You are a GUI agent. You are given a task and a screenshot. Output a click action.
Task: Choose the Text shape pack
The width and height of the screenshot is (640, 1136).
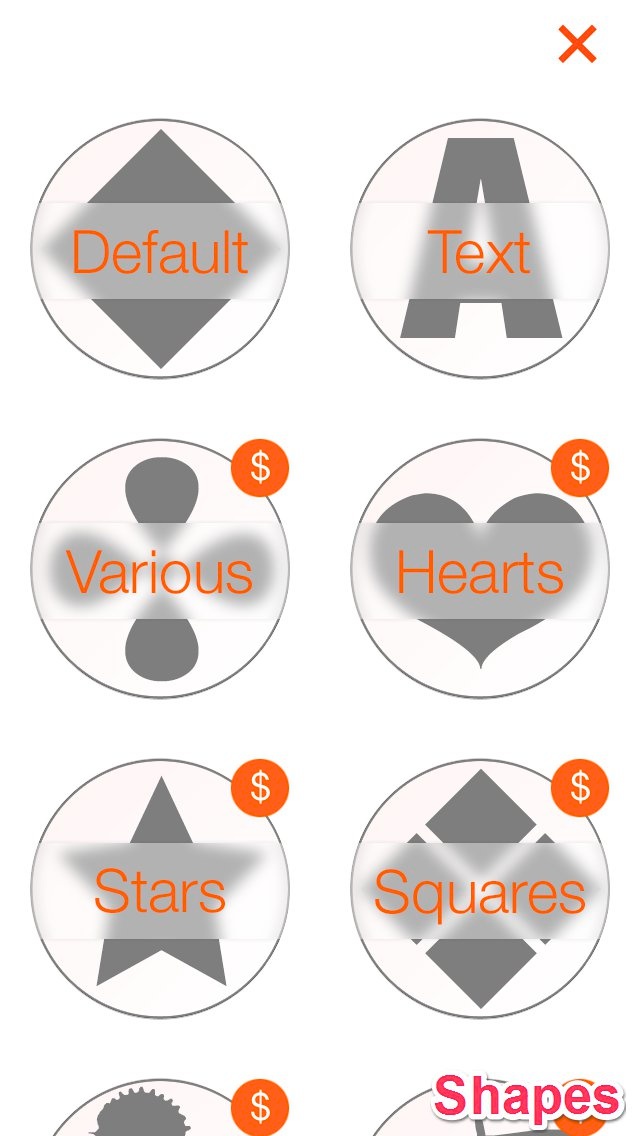pos(480,249)
